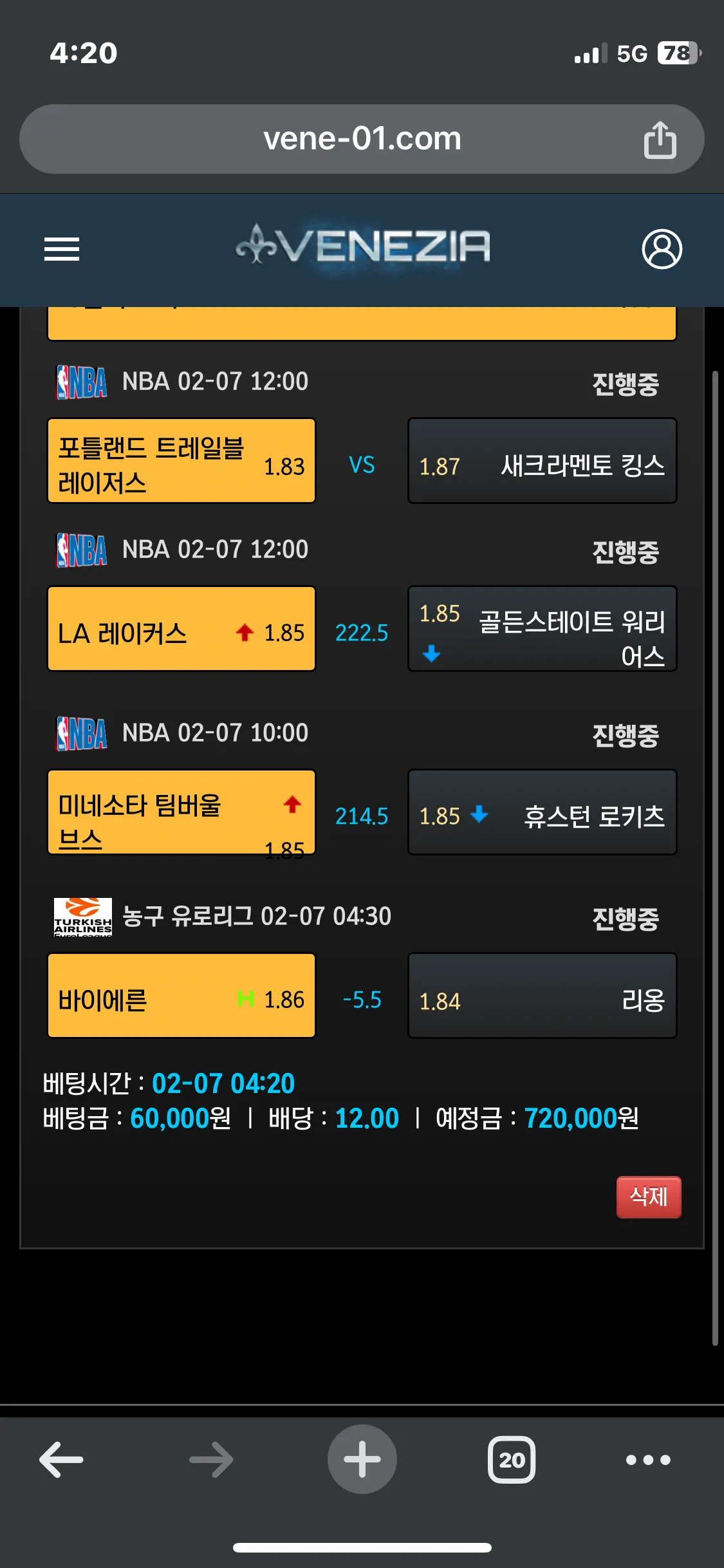Share the page from address bar

(660, 140)
